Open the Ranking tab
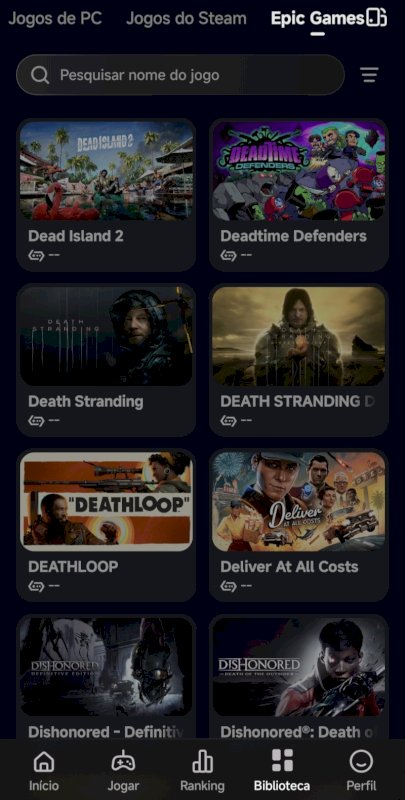405x800 pixels. click(x=202, y=770)
